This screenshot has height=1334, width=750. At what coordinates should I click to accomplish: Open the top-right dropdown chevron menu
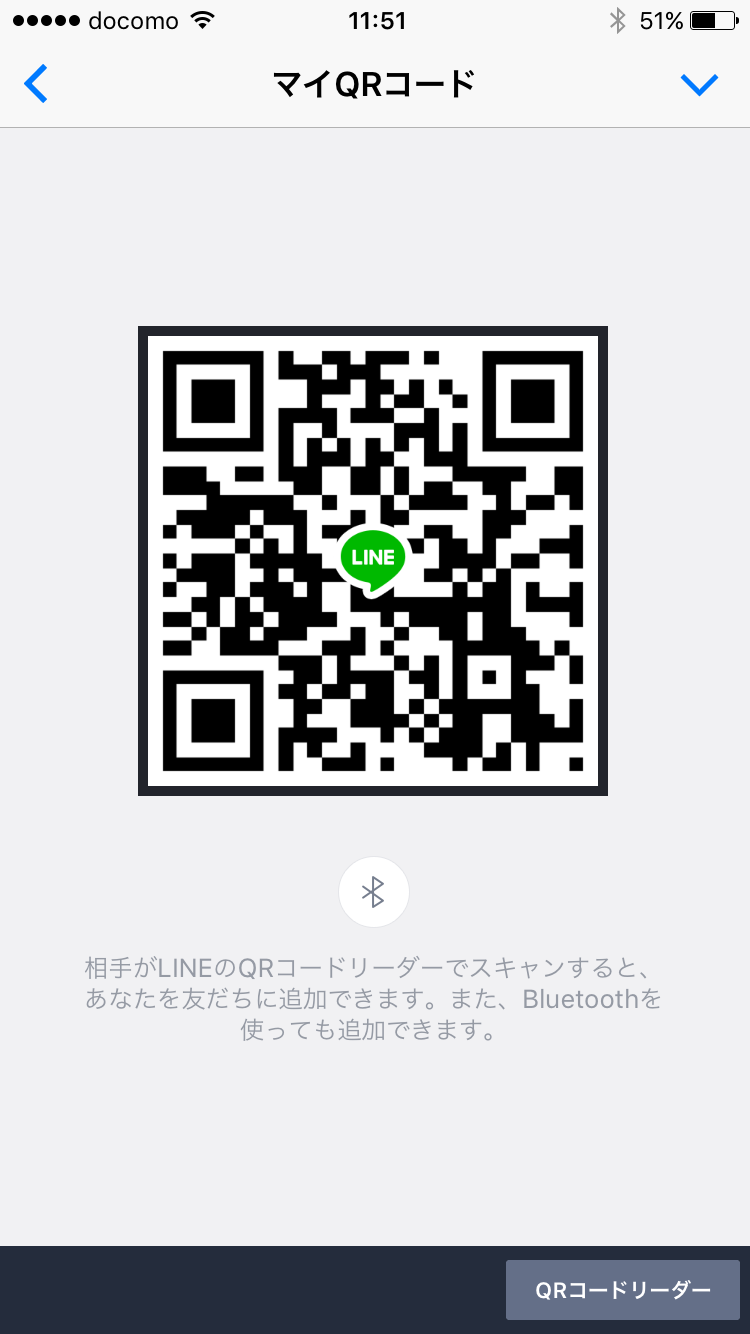tap(699, 85)
